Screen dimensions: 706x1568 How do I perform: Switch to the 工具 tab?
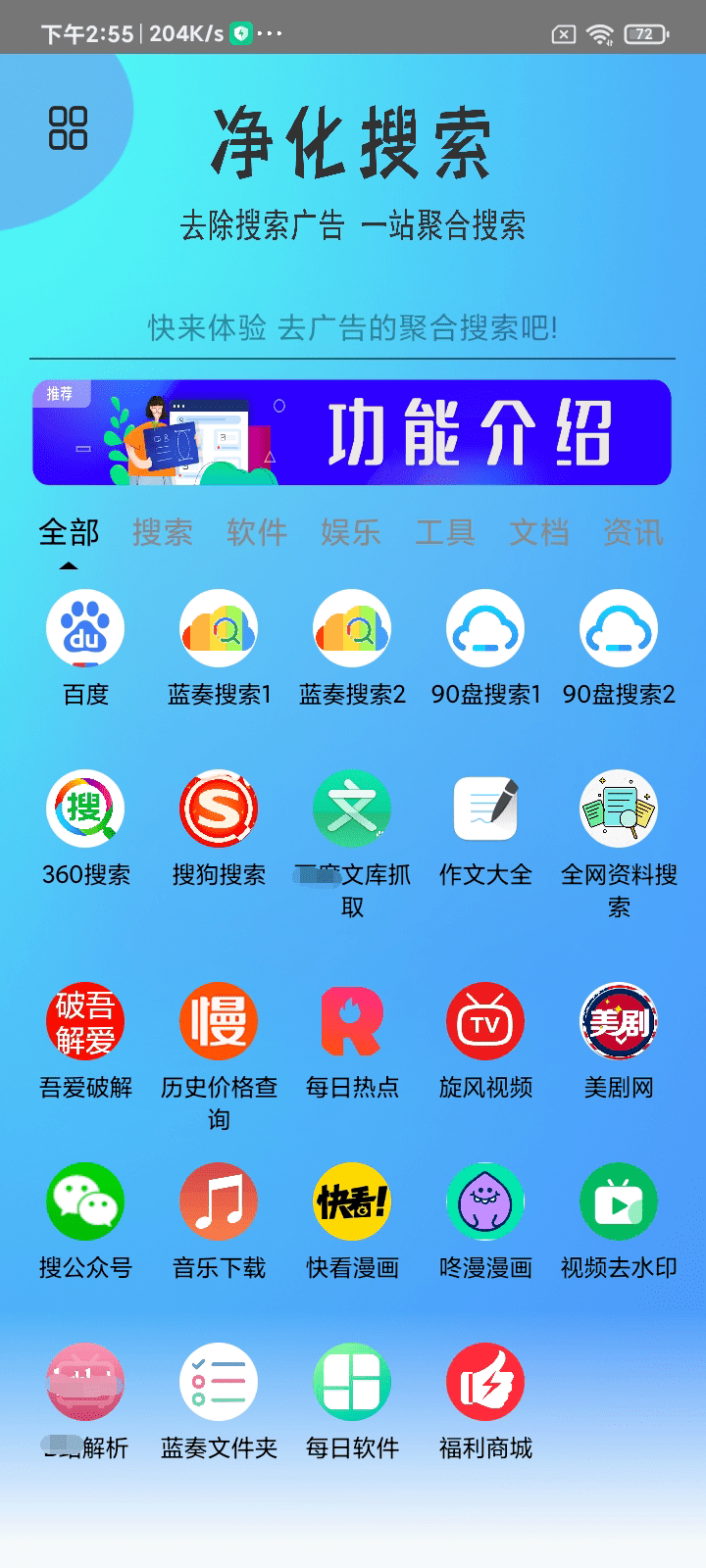click(x=445, y=533)
